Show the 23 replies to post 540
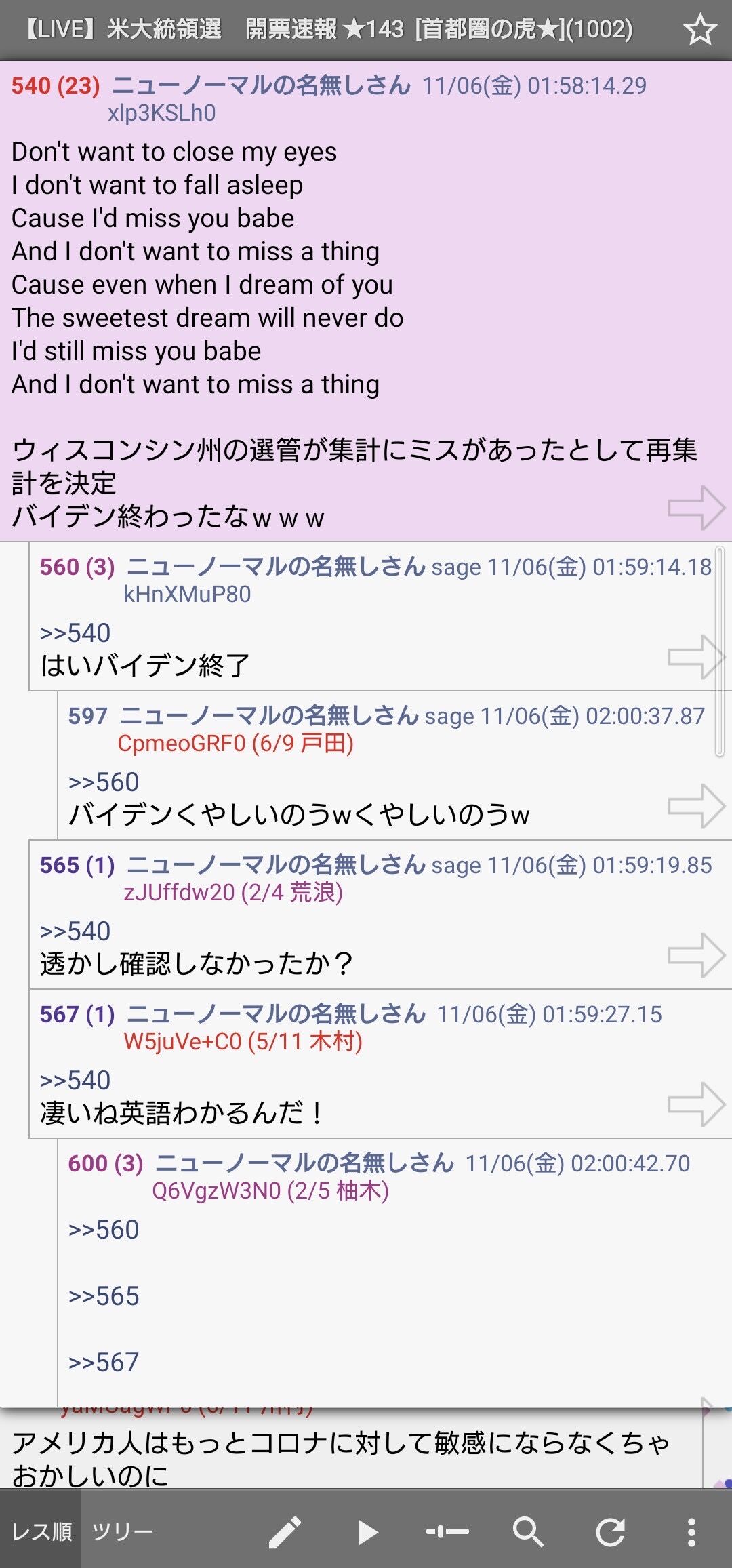 (x=79, y=86)
